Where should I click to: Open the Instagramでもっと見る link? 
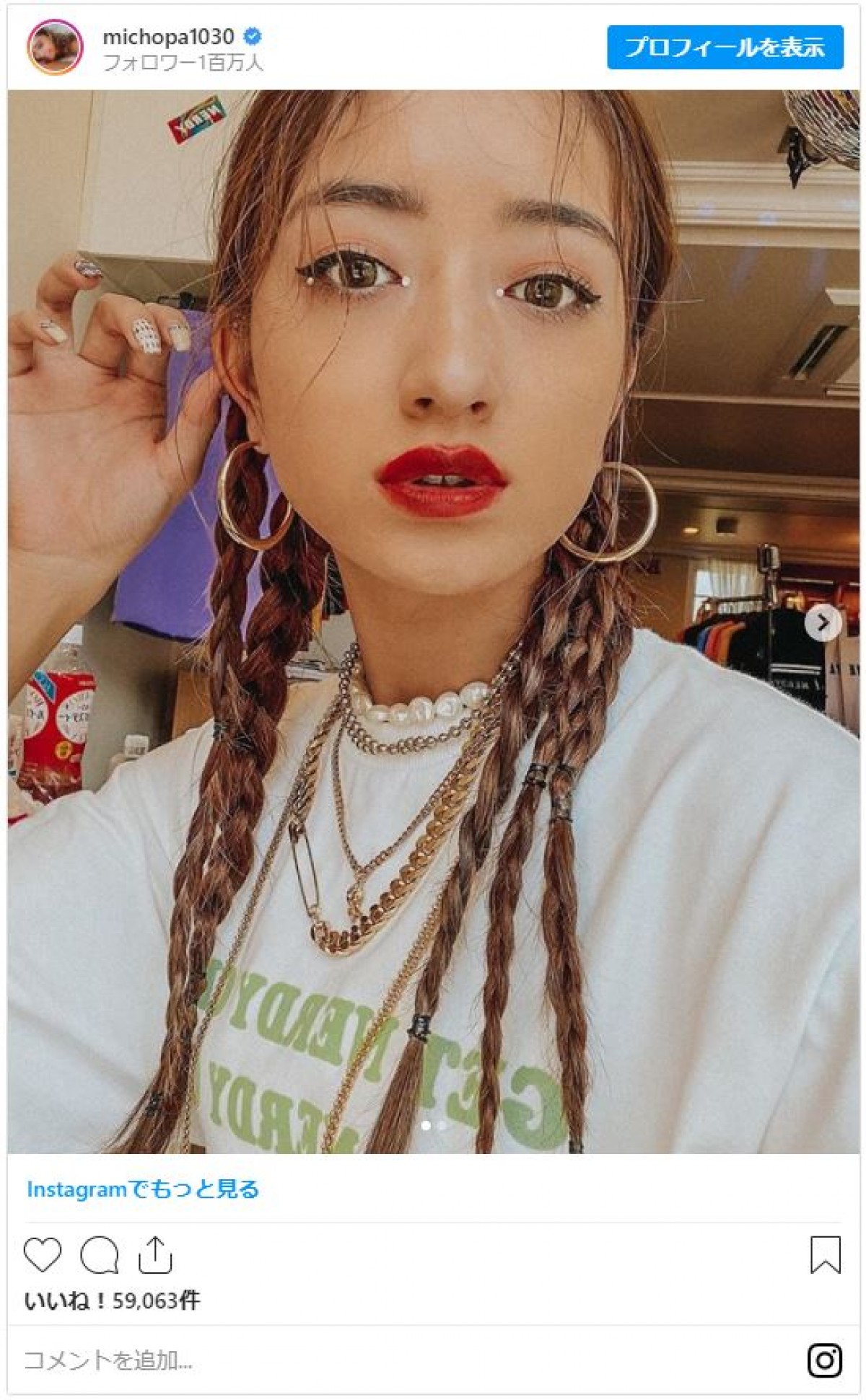pos(143,1189)
